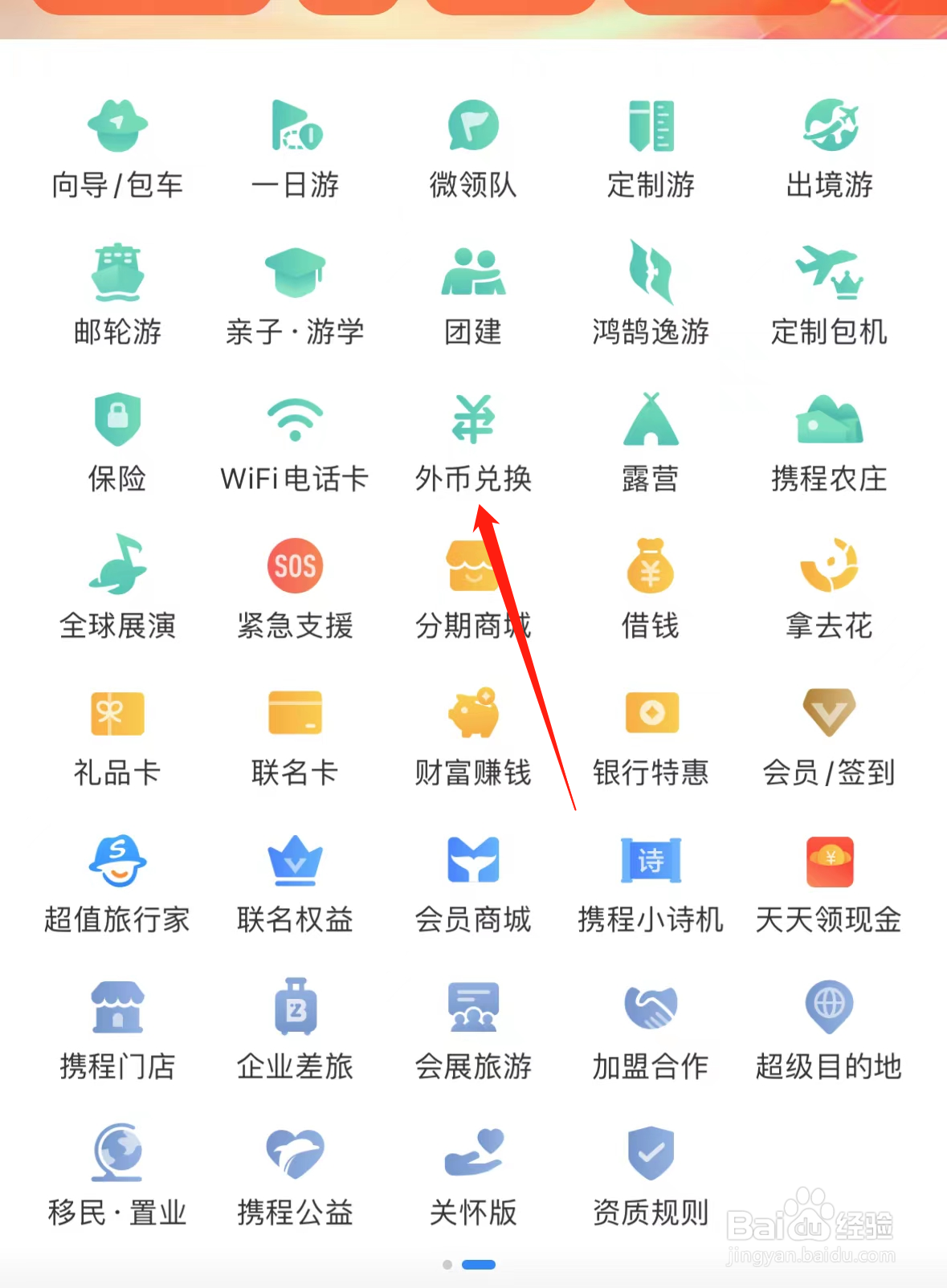947x1288 pixels.
Task: Open the 资质规则 qualification rules
Action: pos(650,1176)
